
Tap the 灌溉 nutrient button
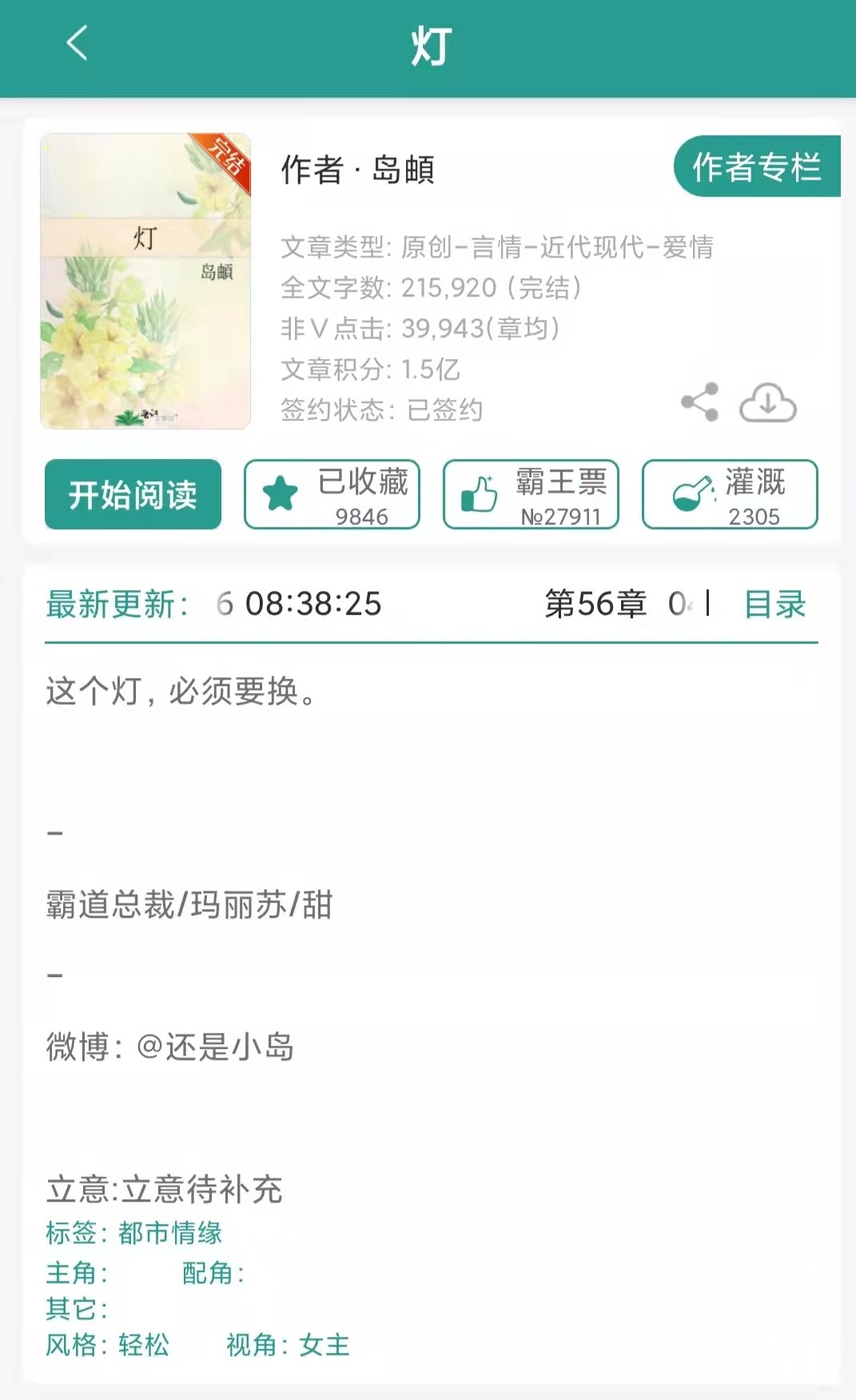point(730,495)
